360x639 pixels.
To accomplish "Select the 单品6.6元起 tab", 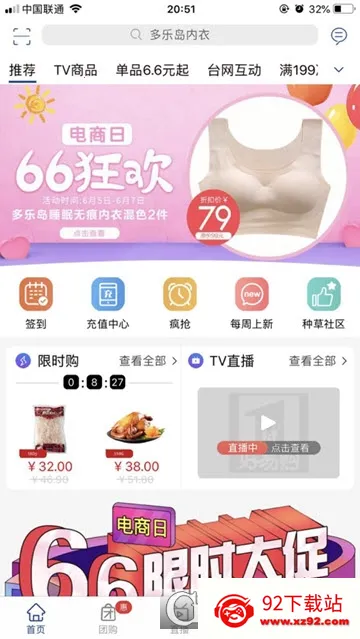I will tap(152, 70).
